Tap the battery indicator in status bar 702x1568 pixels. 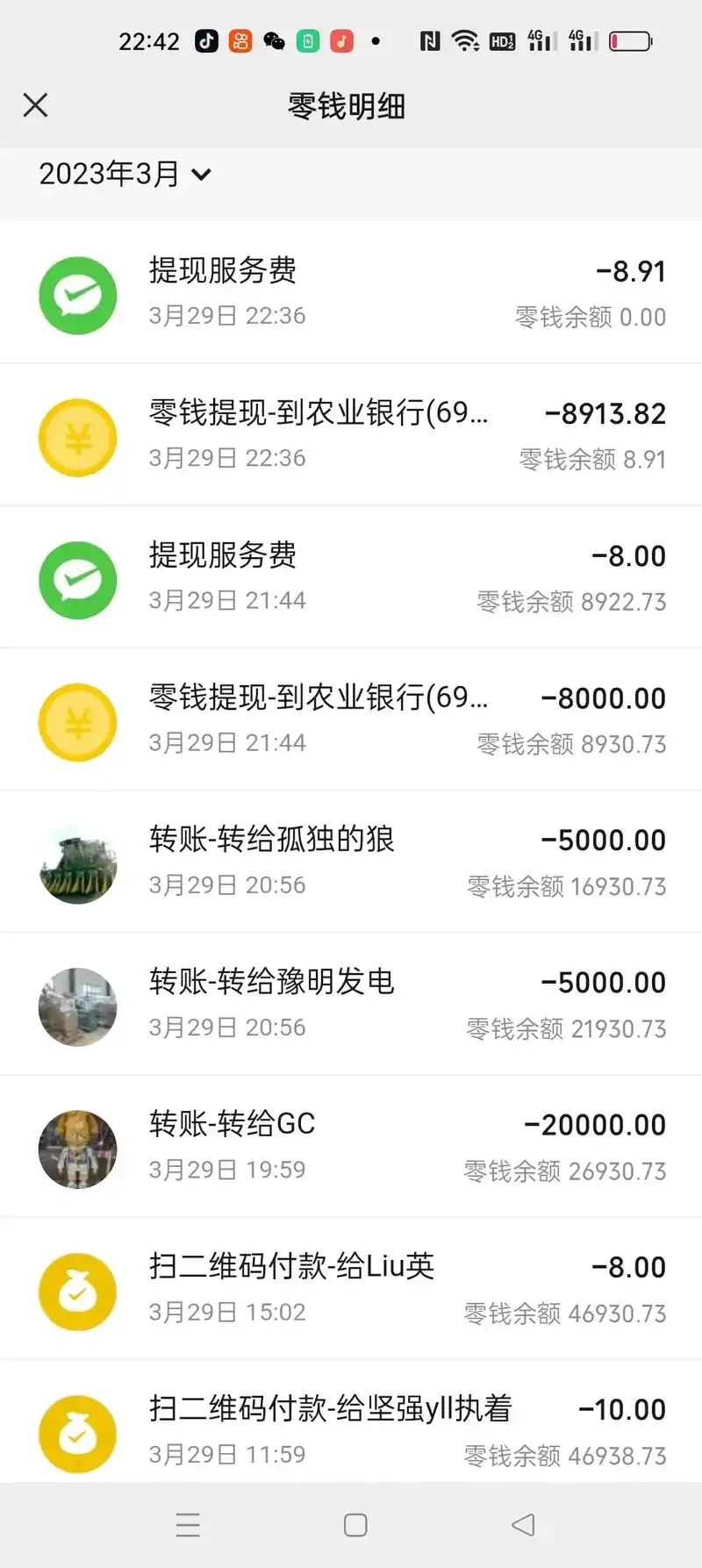(x=631, y=39)
